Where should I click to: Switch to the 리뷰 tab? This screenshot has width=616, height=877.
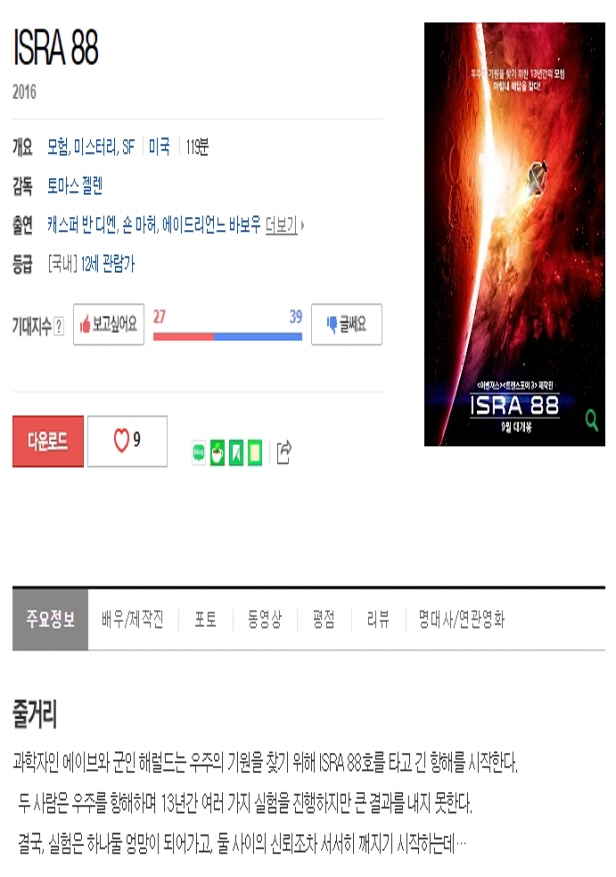[x=378, y=620]
